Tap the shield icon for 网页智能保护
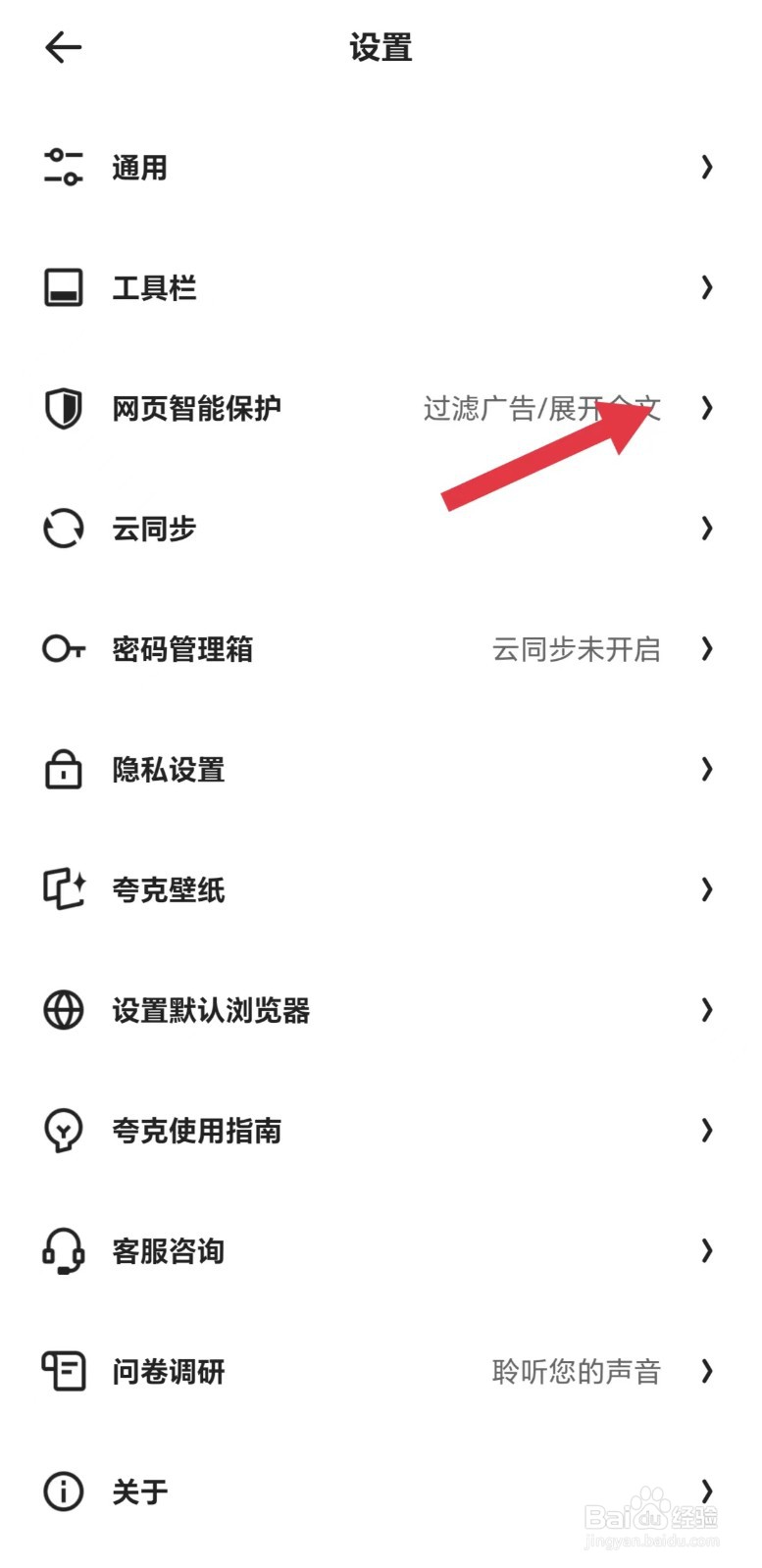 click(62, 409)
